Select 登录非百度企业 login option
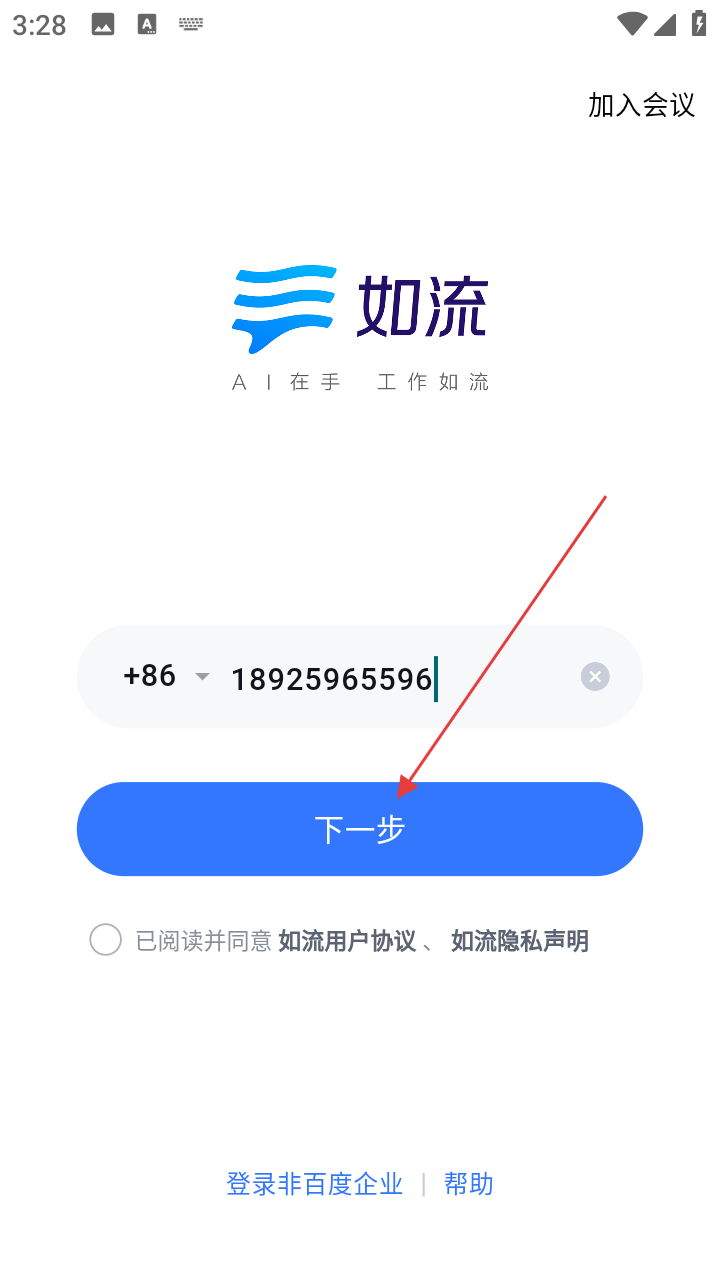 click(x=314, y=1184)
